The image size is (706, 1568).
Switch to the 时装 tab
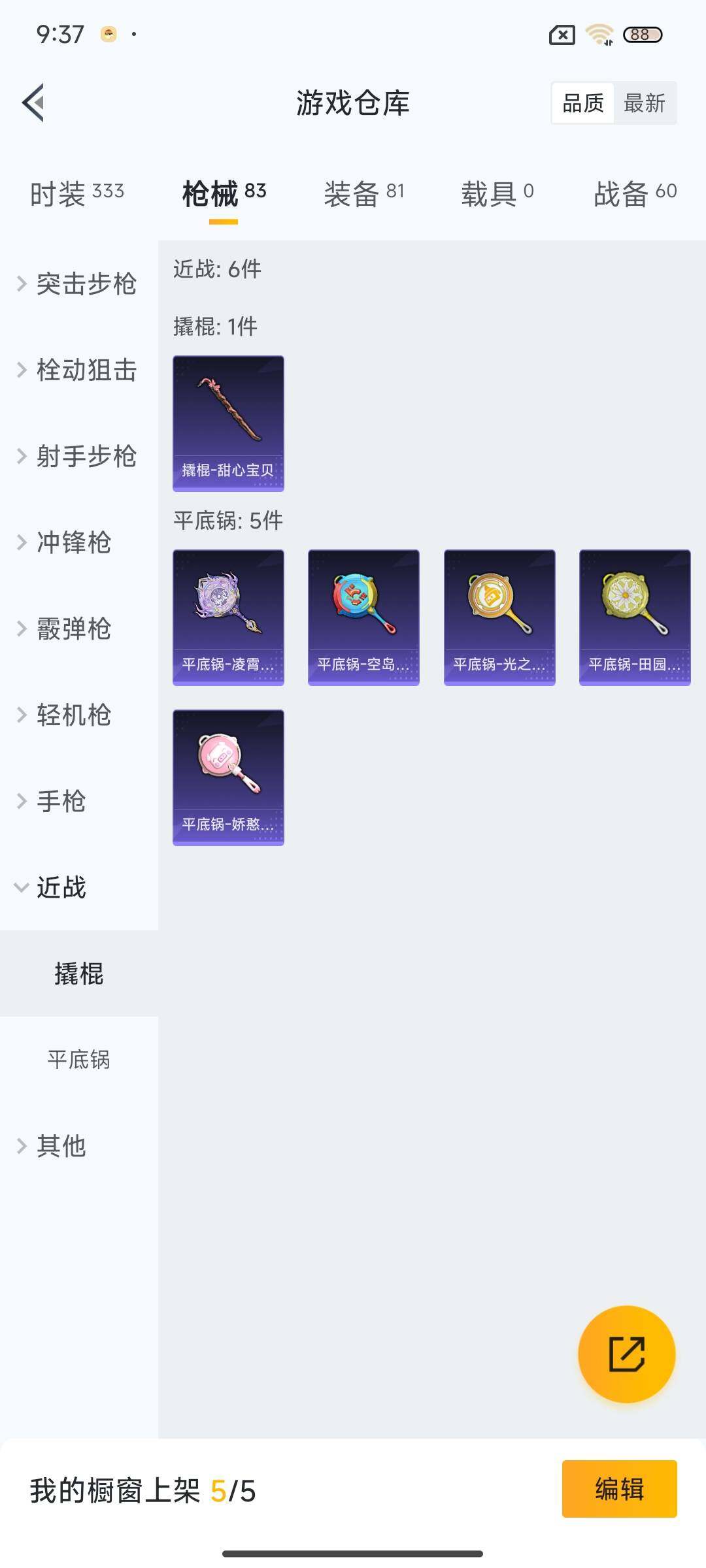click(x=76, y=193)
